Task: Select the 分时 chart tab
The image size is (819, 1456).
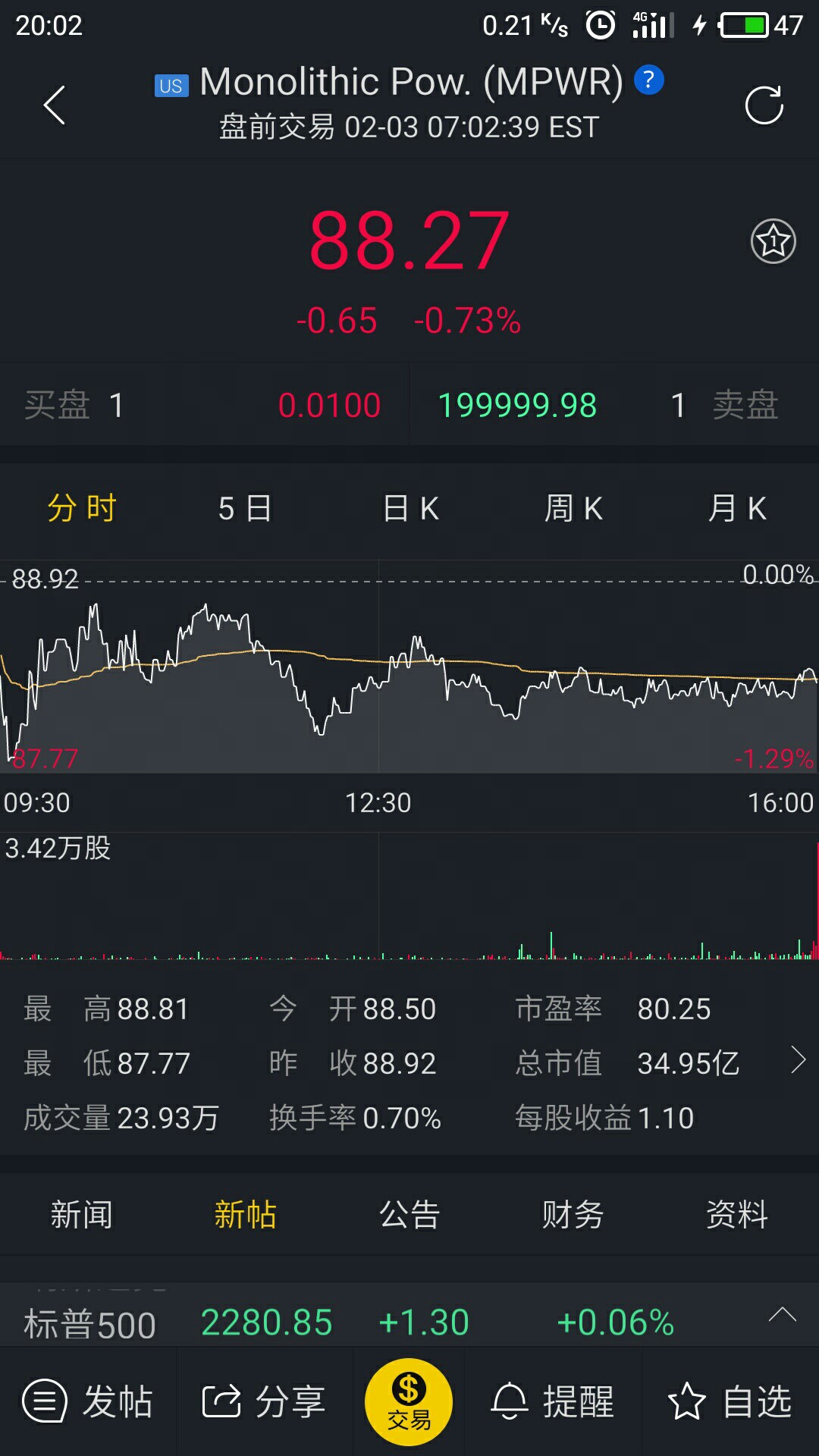Action: (x=82, y=508)
